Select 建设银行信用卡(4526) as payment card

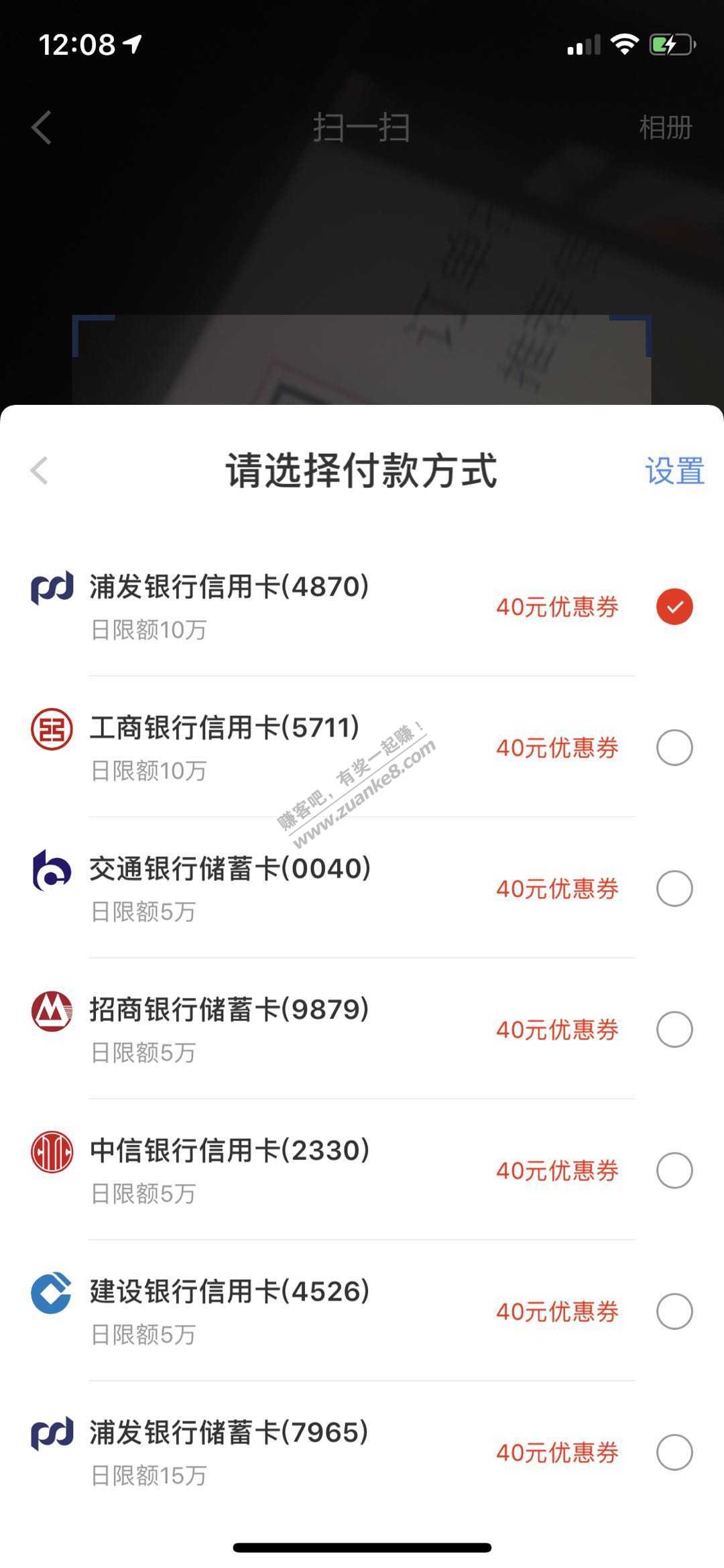(x=674, y=1311)
